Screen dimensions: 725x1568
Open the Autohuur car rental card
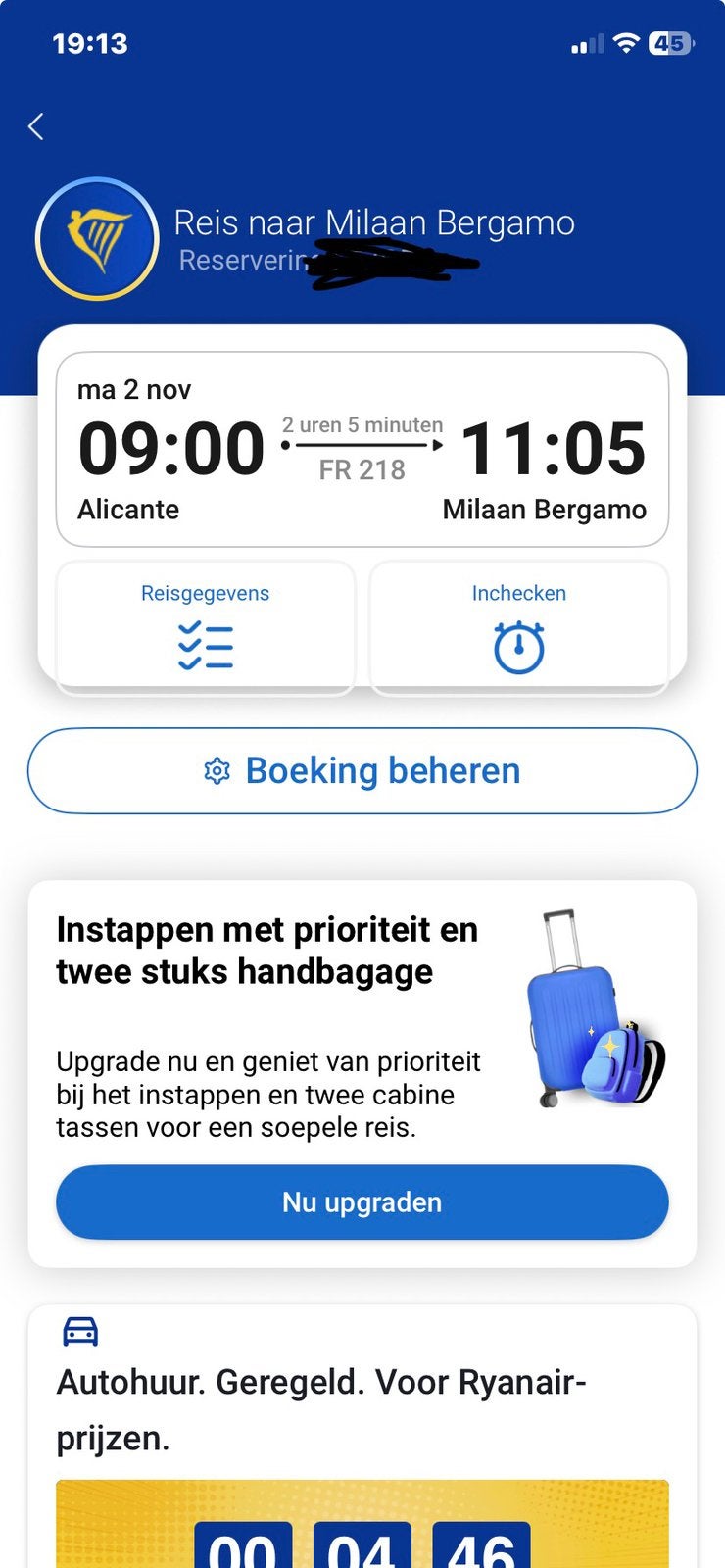[x=362, y=1436]
